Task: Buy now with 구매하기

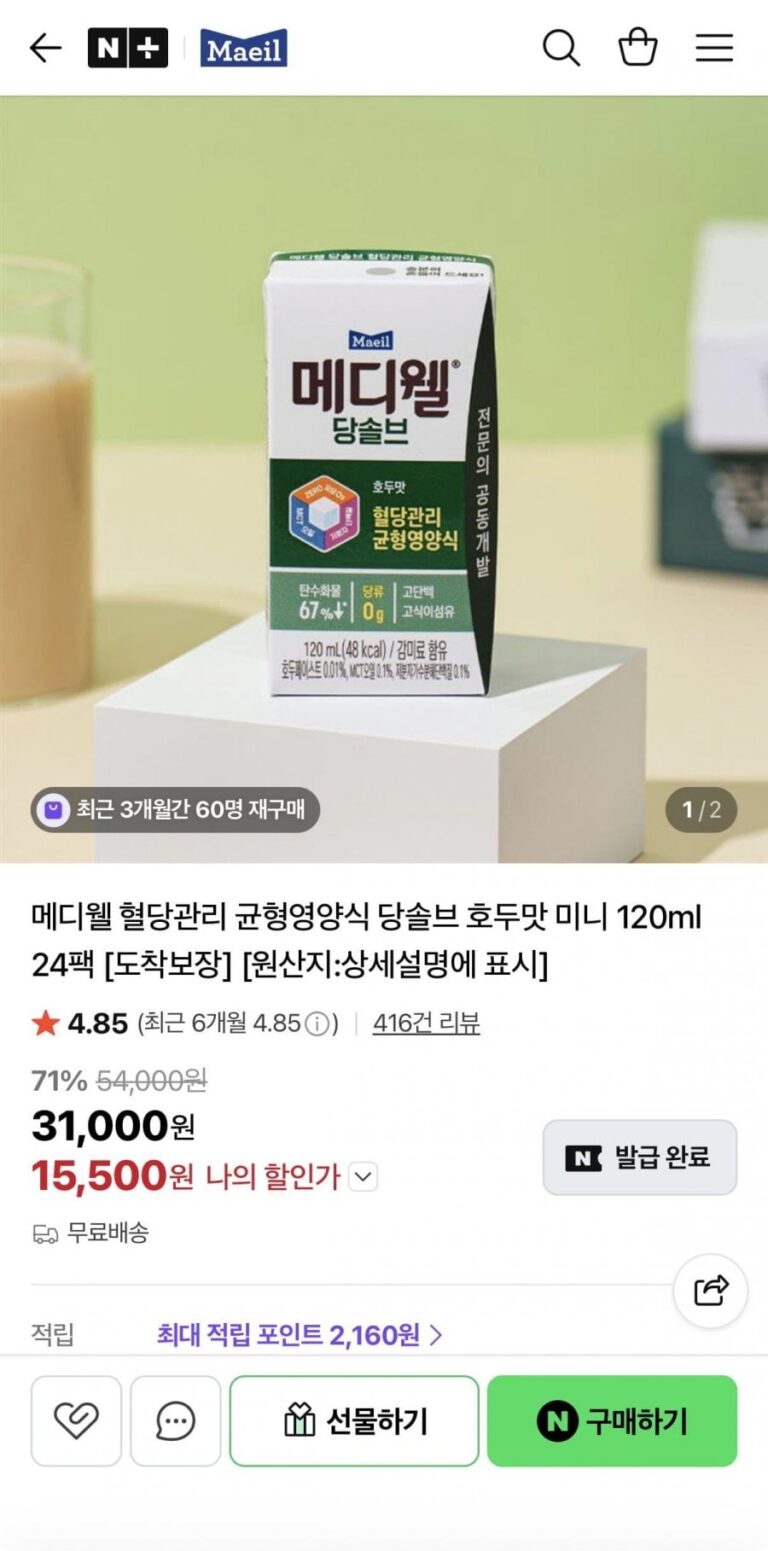Action: pos(612,1420)
